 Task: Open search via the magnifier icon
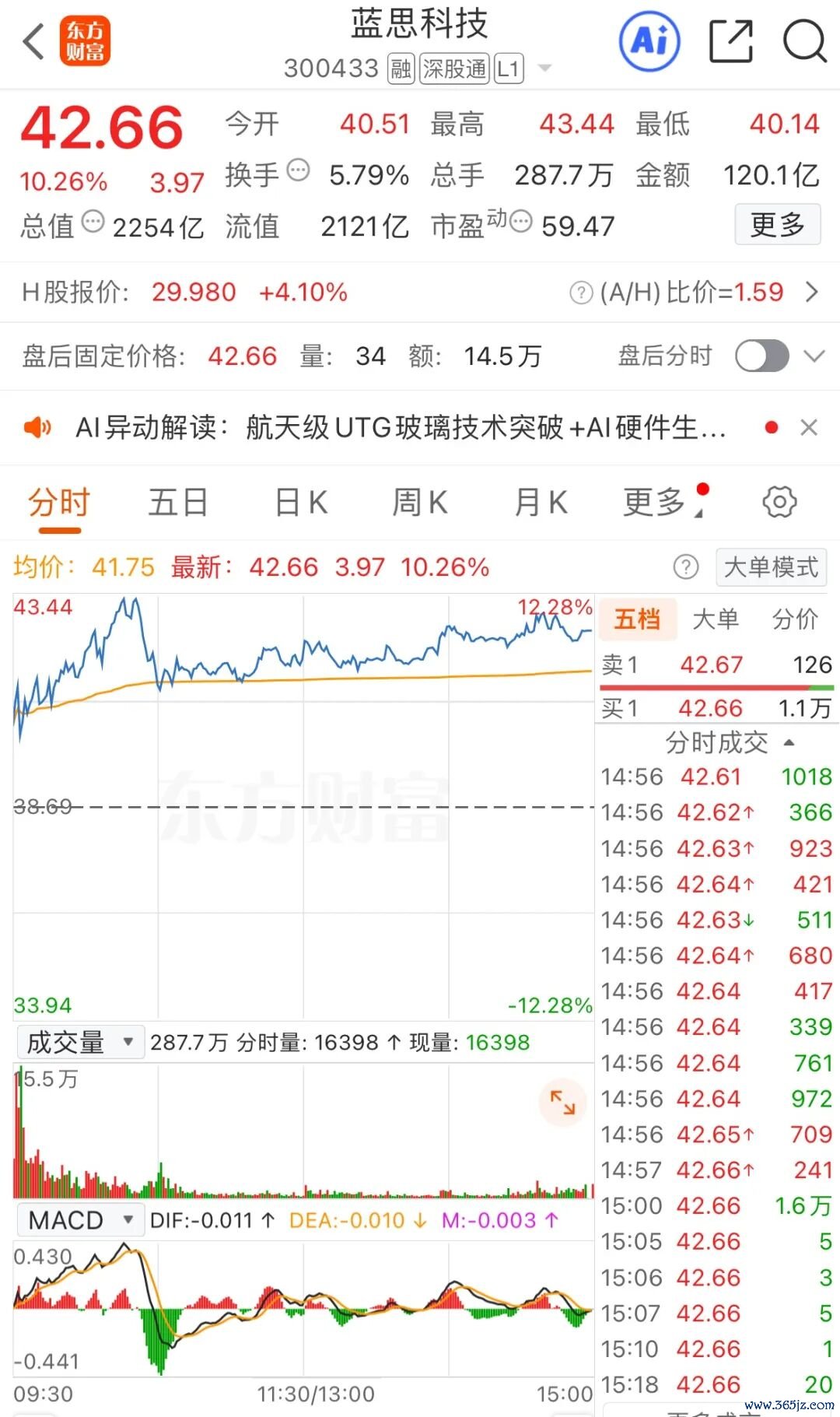tap(804, 41)
